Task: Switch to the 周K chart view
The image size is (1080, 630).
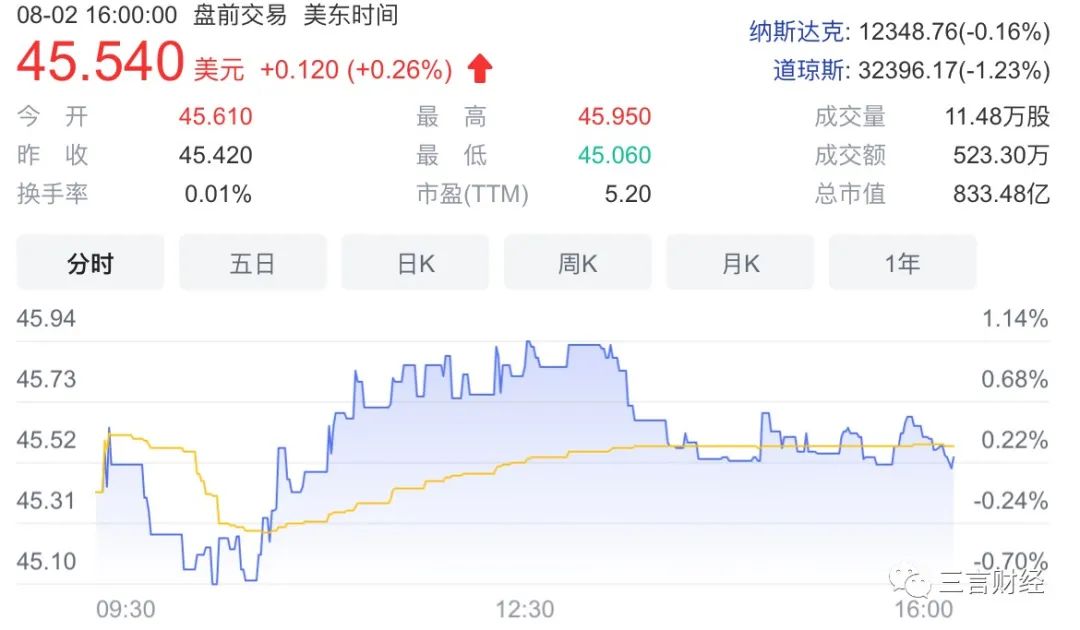Action: (577, 263)
